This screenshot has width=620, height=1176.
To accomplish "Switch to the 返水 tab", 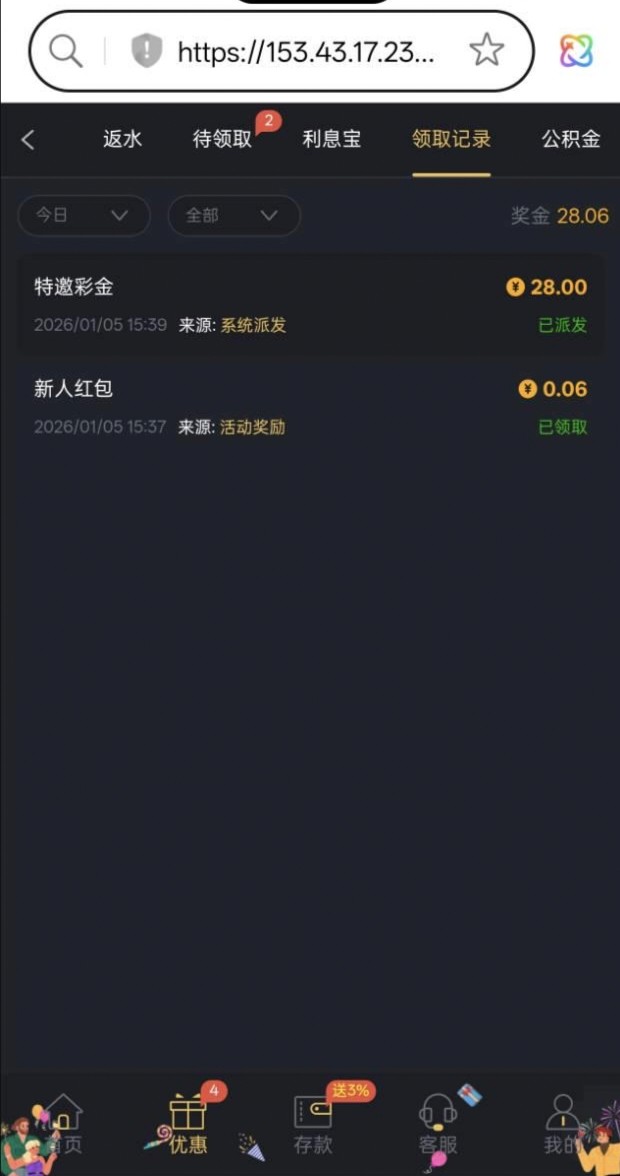I will click(122, 140).
